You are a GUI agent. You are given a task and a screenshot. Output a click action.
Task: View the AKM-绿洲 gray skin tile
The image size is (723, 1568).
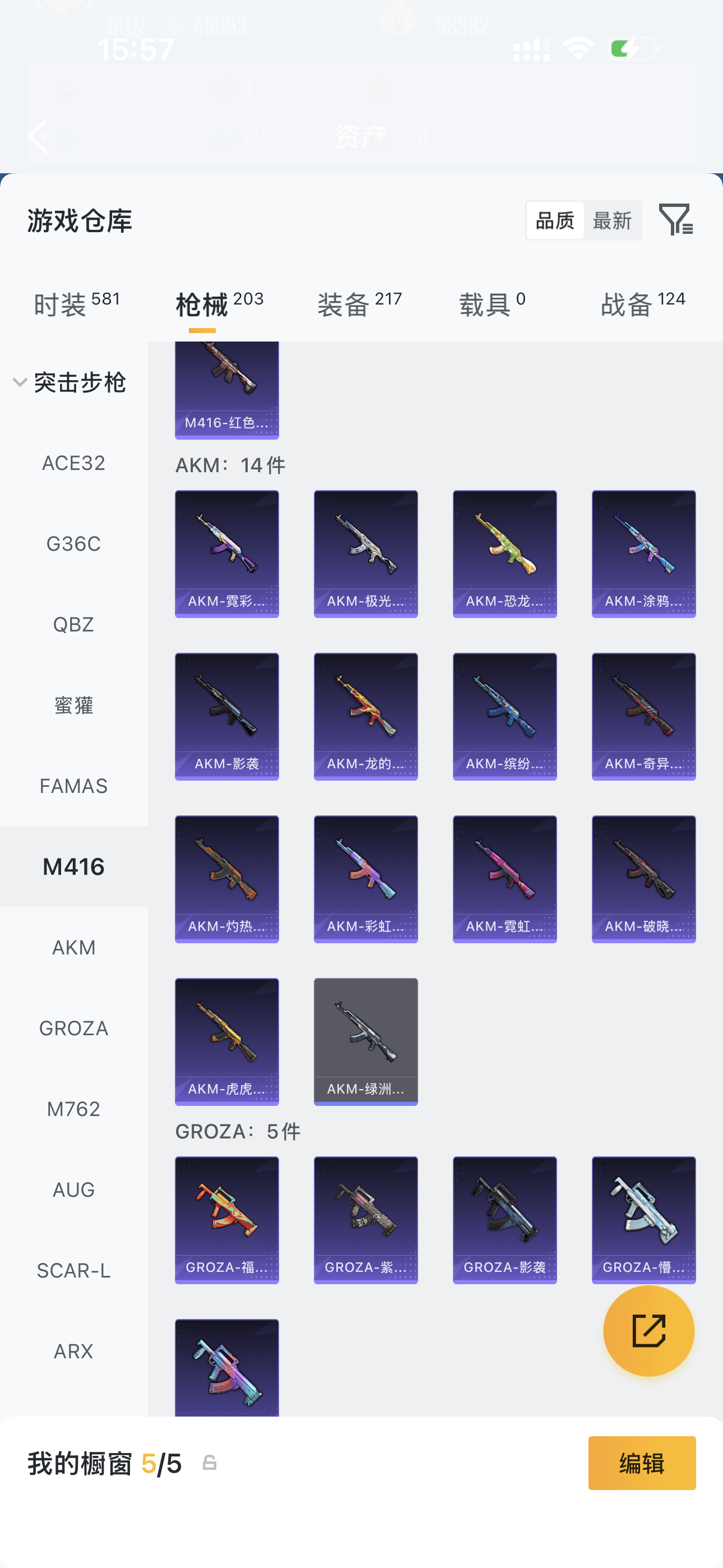[x=365, y=1041]
